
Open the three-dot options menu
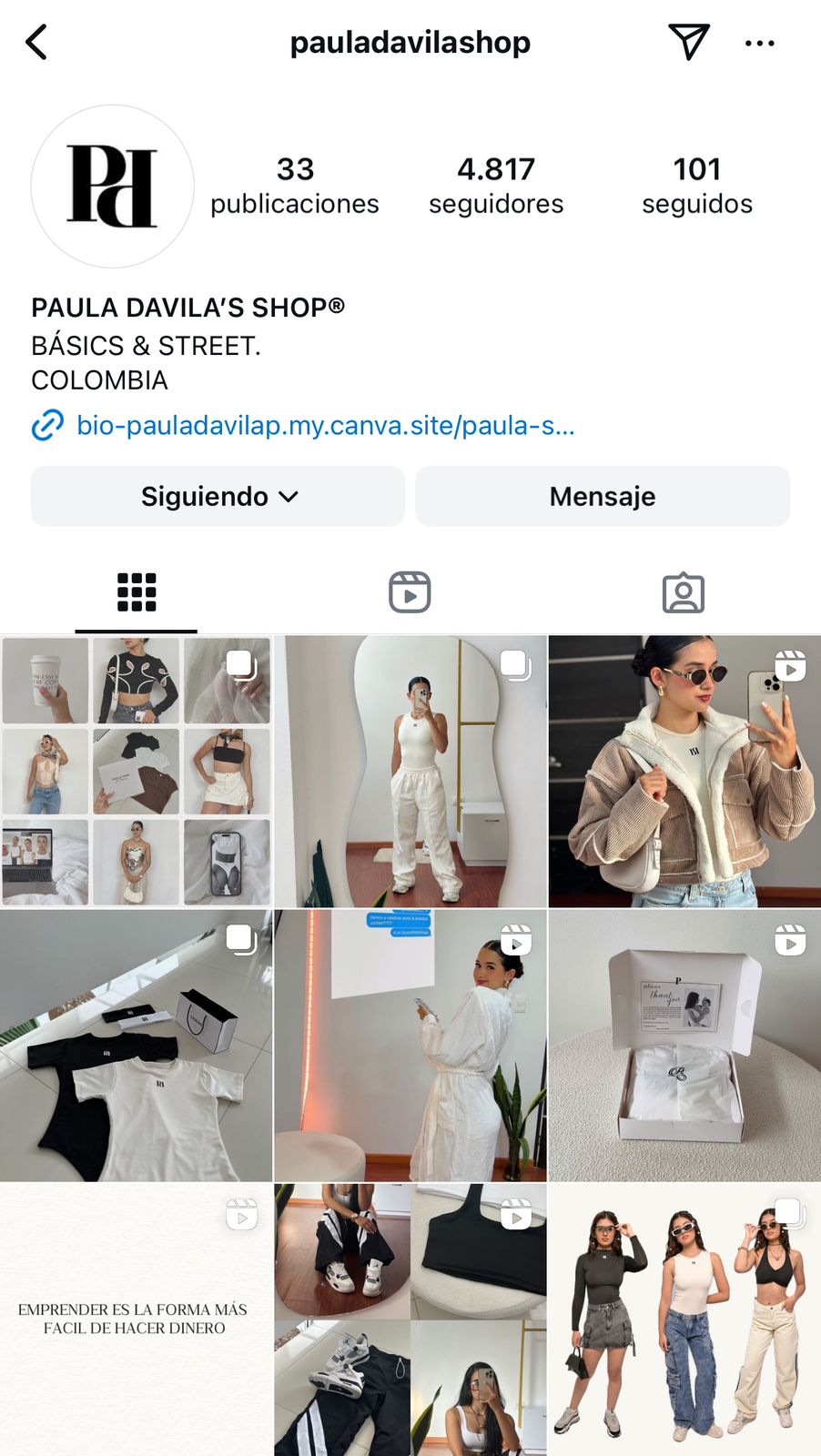pos(759,43)
